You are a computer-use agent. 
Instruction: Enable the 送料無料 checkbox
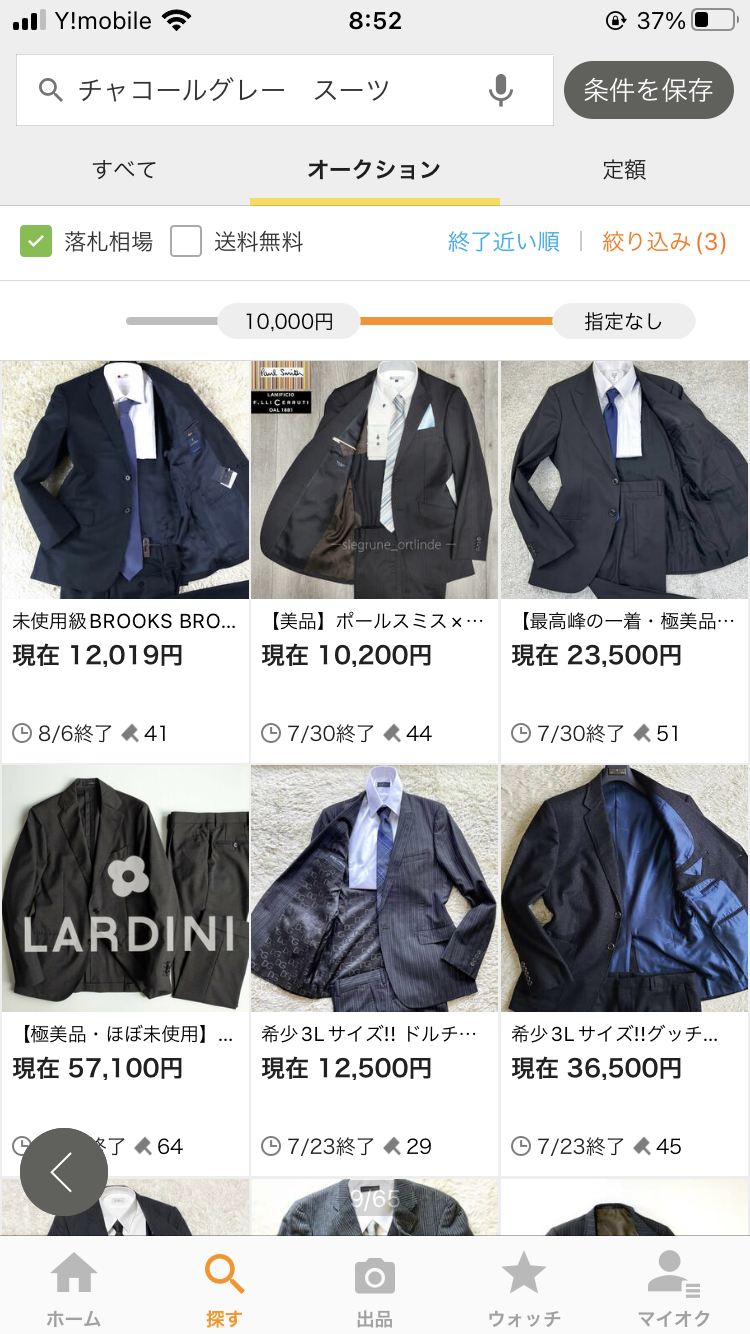point(186,241)
